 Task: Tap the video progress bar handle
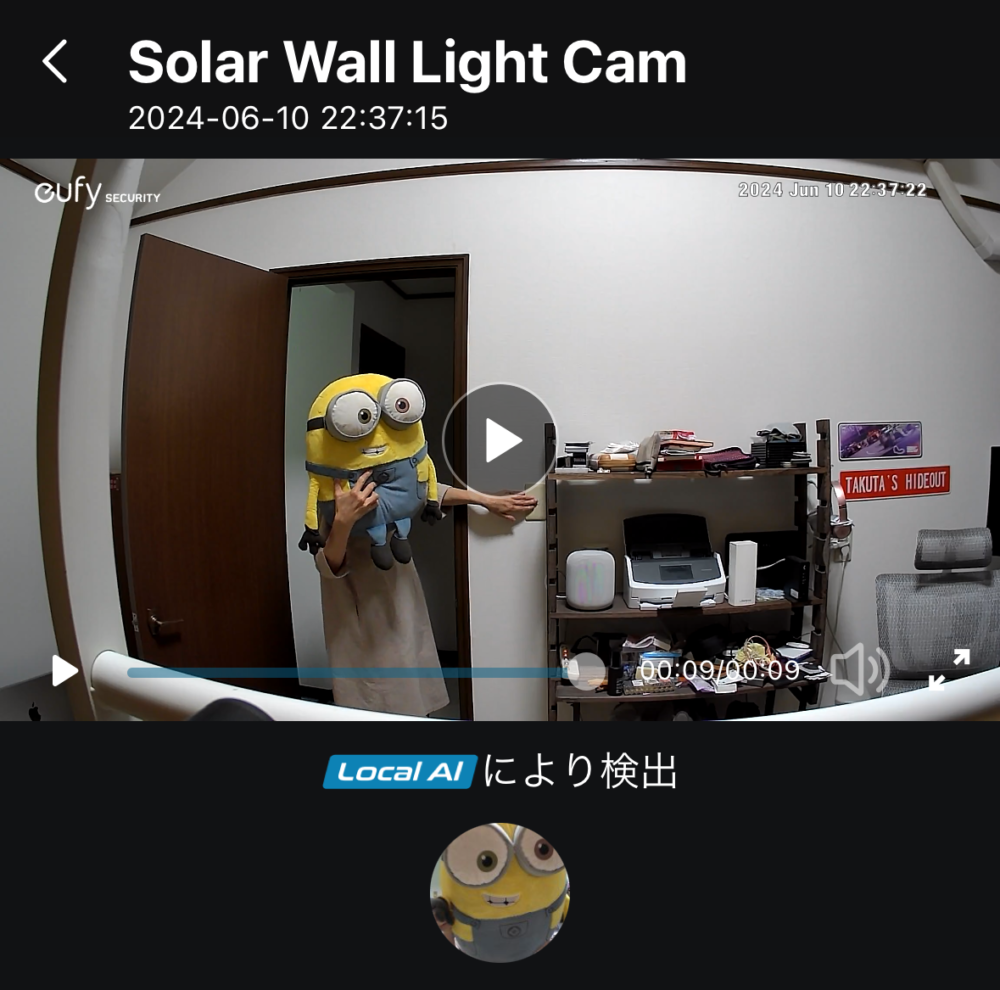click(586, 671)
